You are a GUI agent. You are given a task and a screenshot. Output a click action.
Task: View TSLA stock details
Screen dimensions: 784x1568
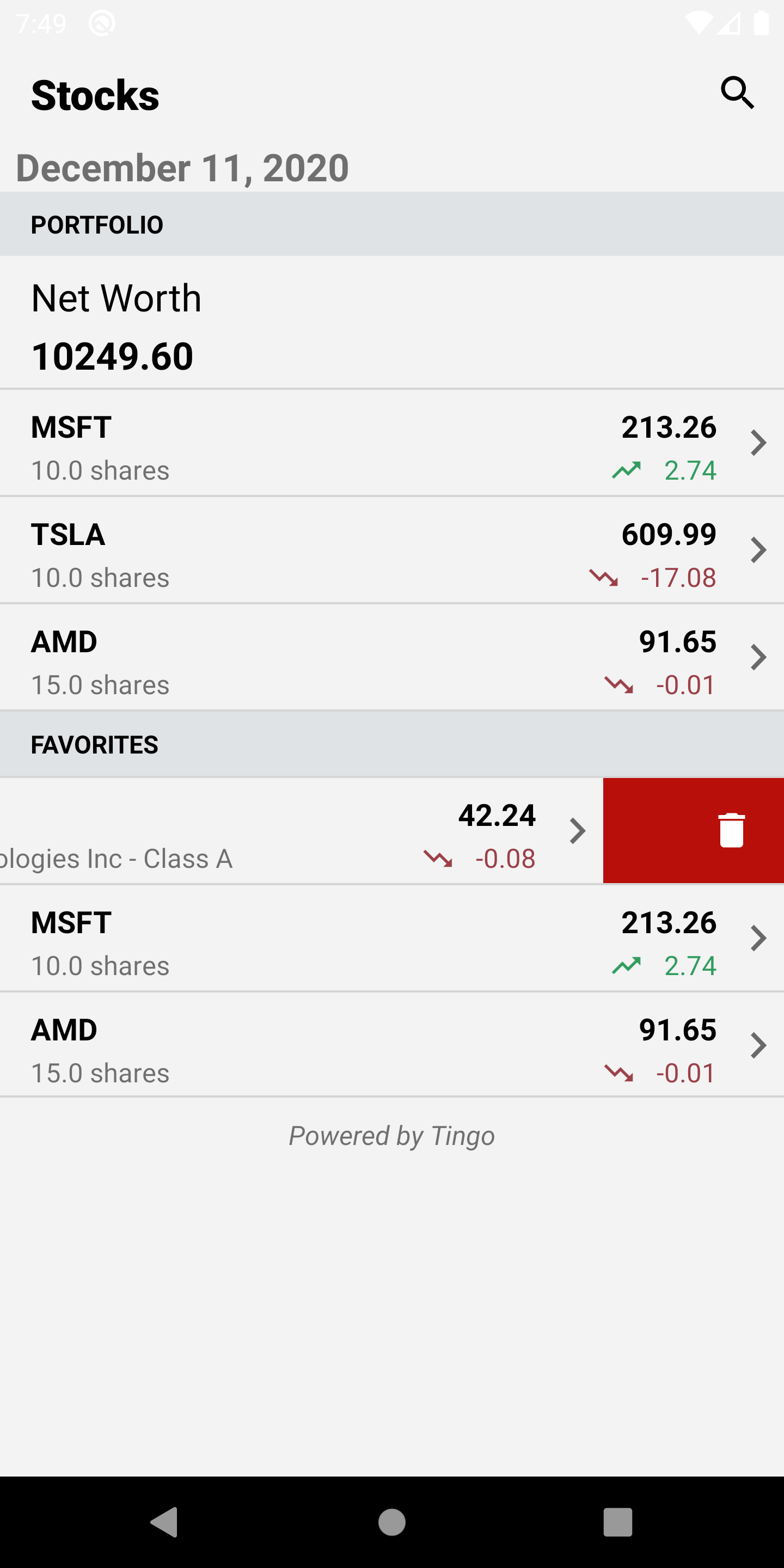(390, 550)
